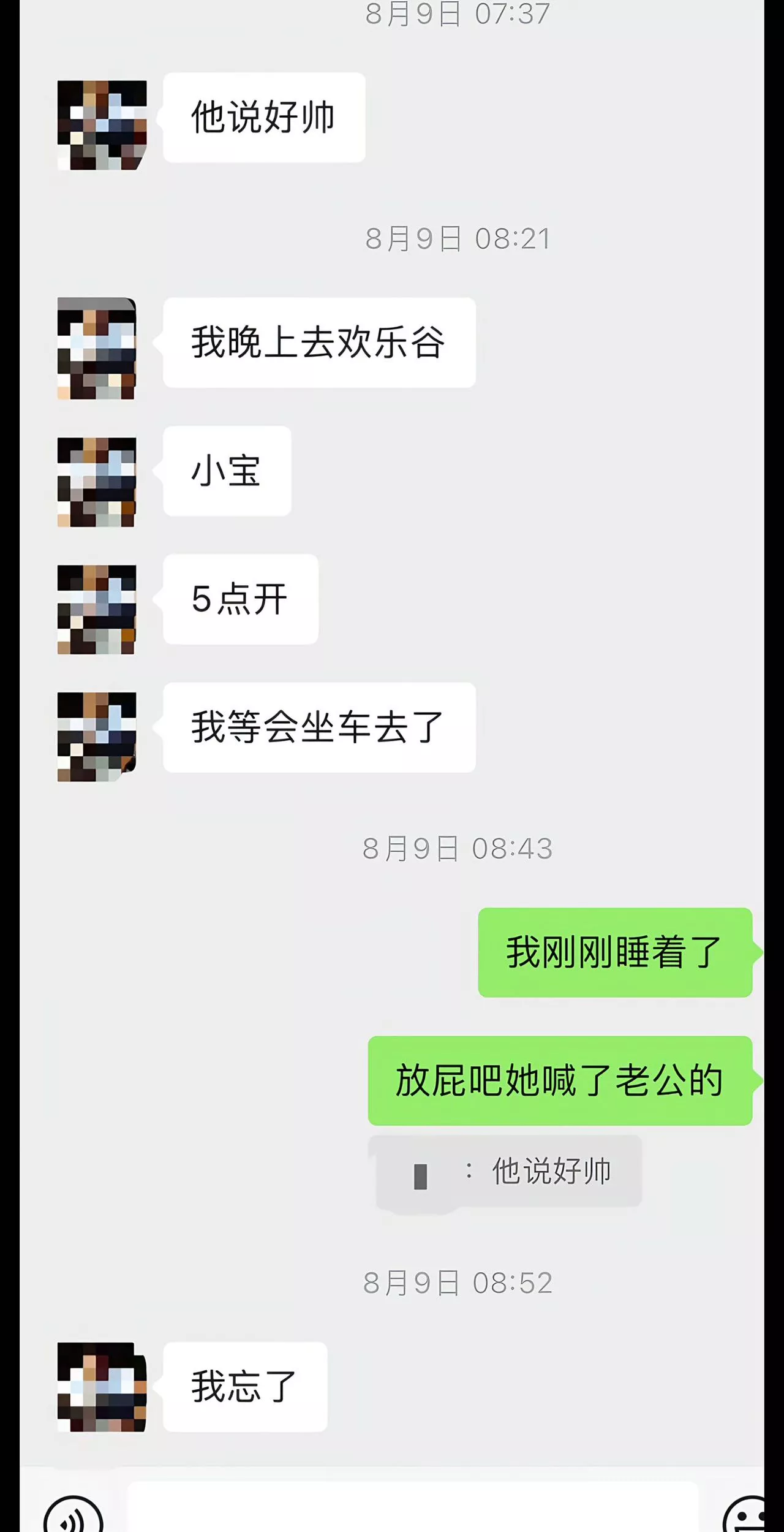Viewport: 784px width, 1532px height.
Task: Tap the avatar beside 我忘了
Action: pos(102,1386)
